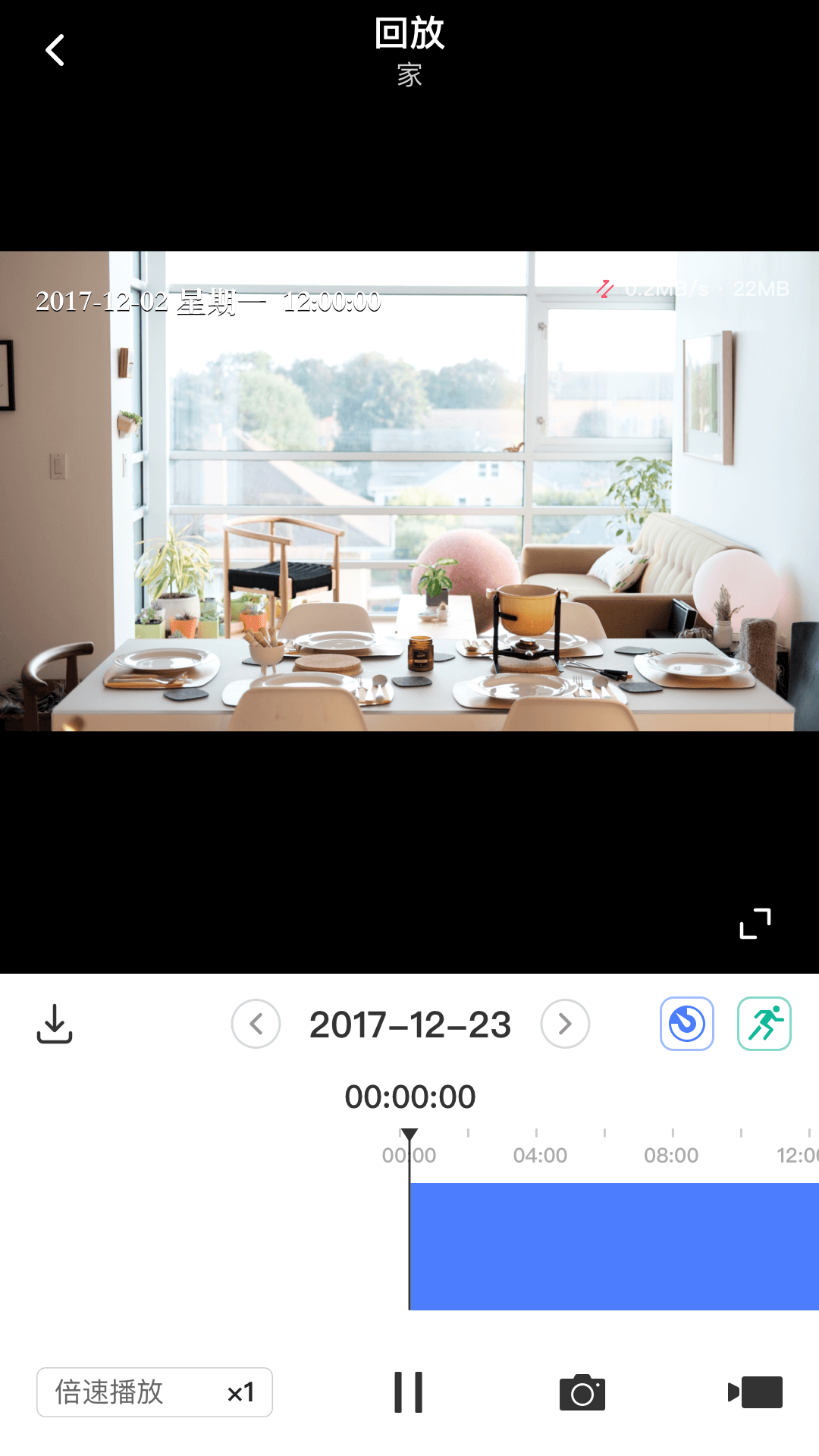
Task: Open the 回放 playback title header
Action: [x=409, y=33]
